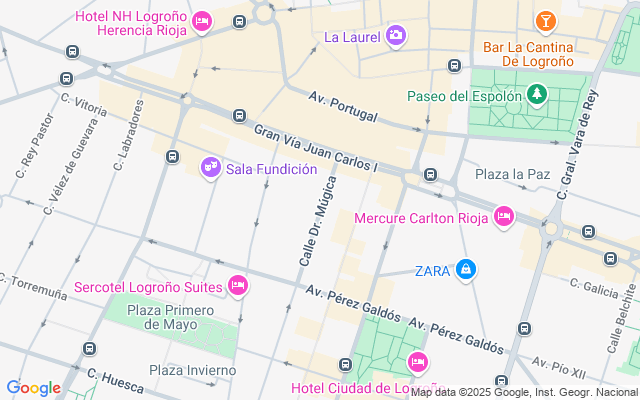This screenshot has height=400, width=640.
Task: Select the La Laurel photo spot marker
Action: [x=396, y=37]
